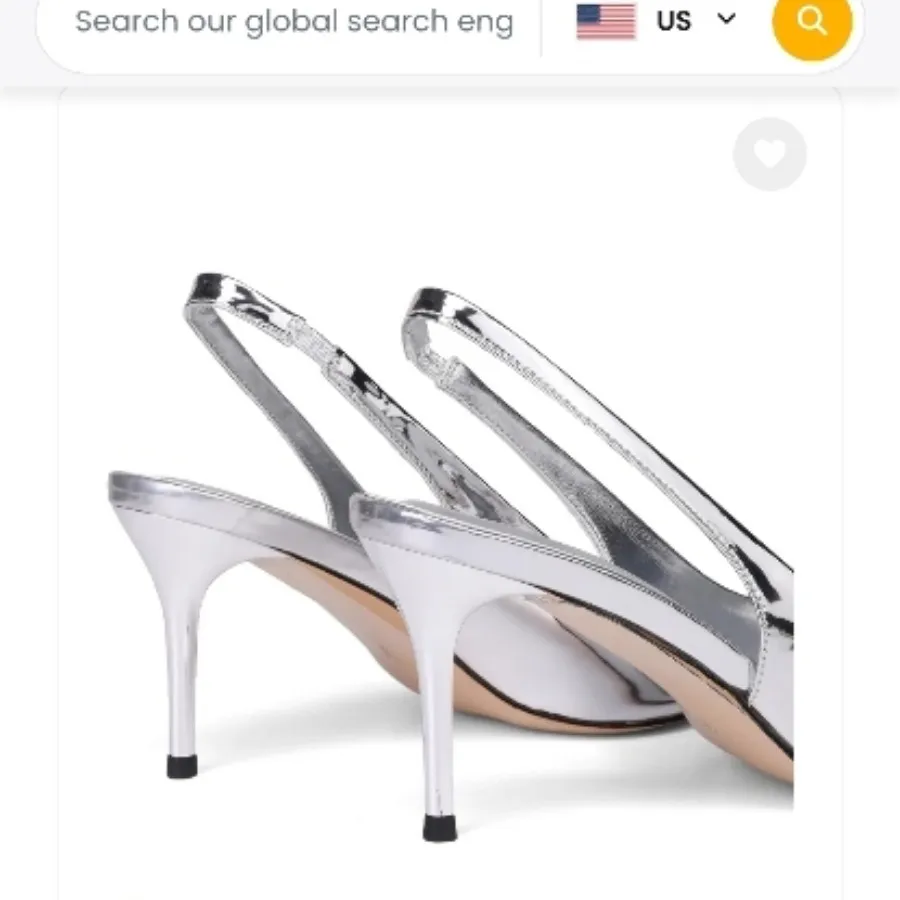The height and width of the screenshot is (900, 900).
Task: Open the silver slingback heels product image
Action: [x=450, y=550]
